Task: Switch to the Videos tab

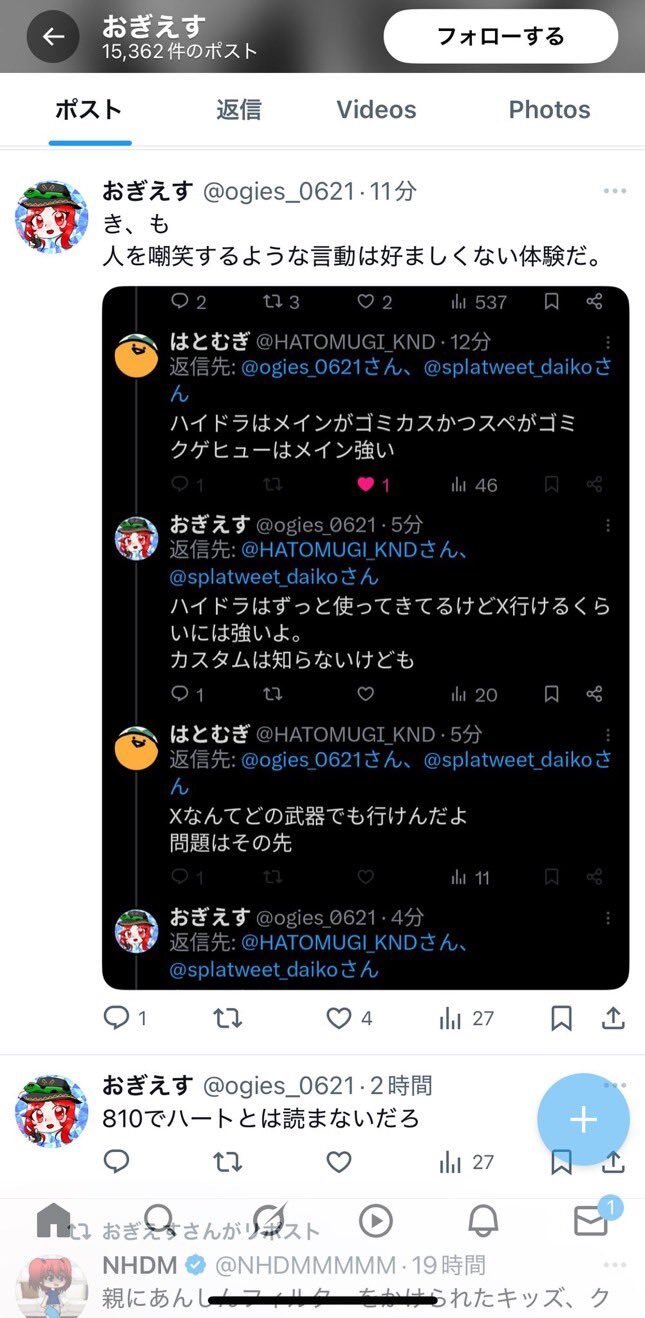Action: click(x=376, y=110)
